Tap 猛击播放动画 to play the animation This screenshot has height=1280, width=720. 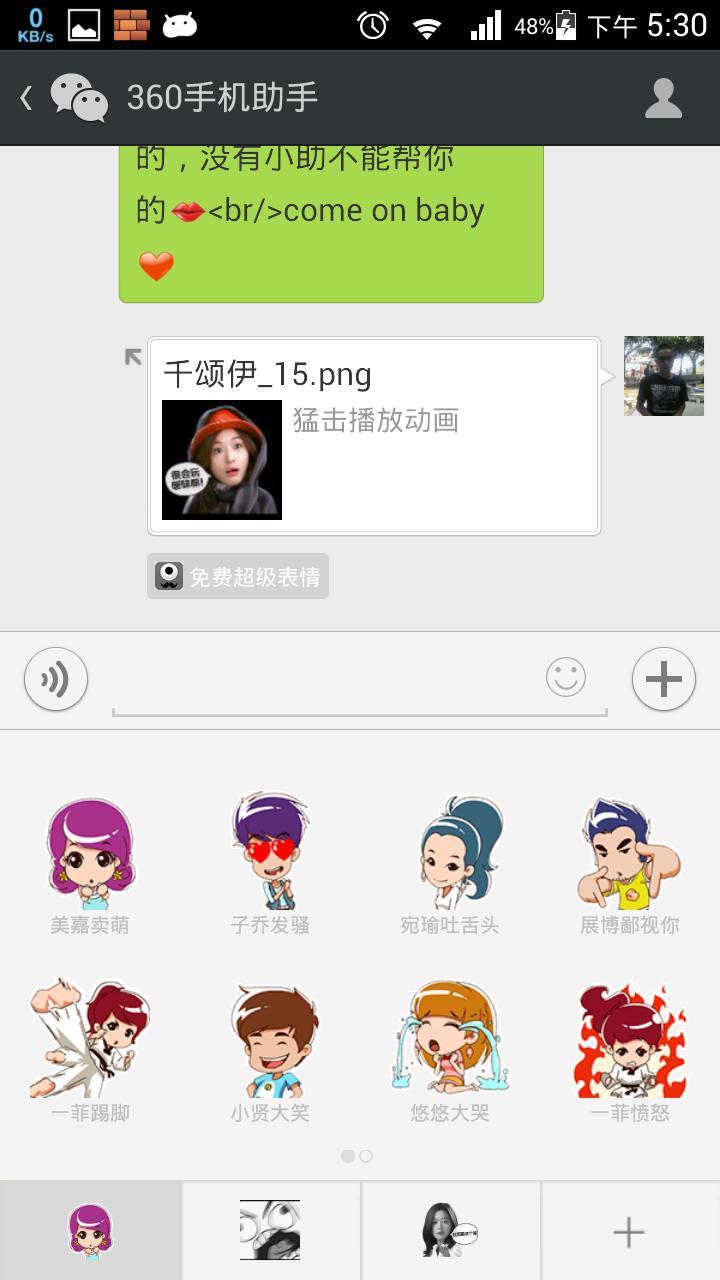click(x=374, y=421)
